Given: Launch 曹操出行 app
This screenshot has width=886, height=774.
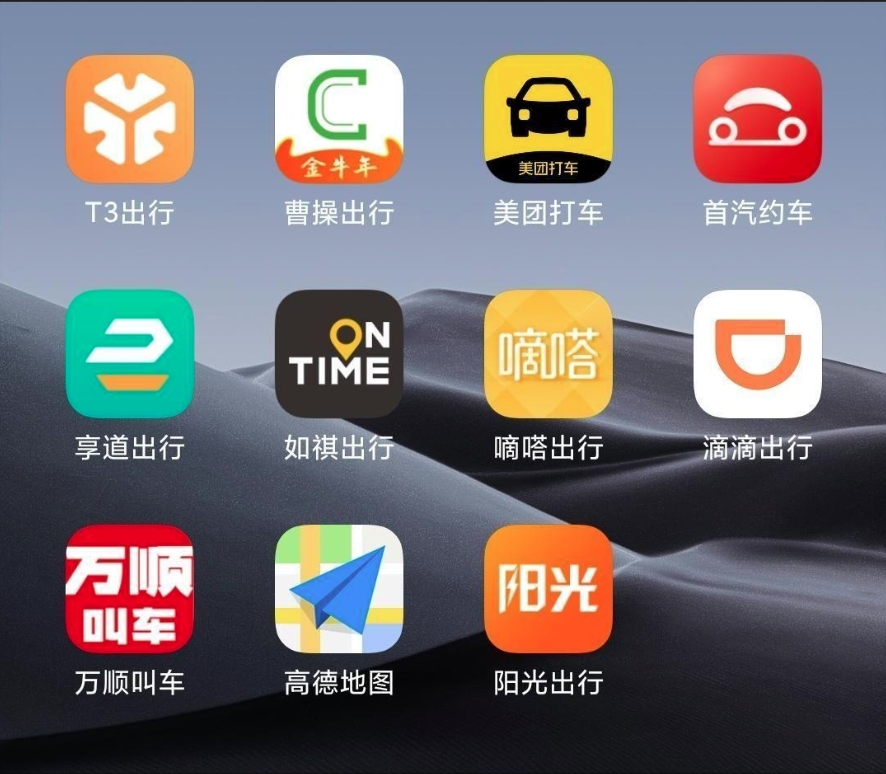Looking at the screenshot, I should pos(339,119).
